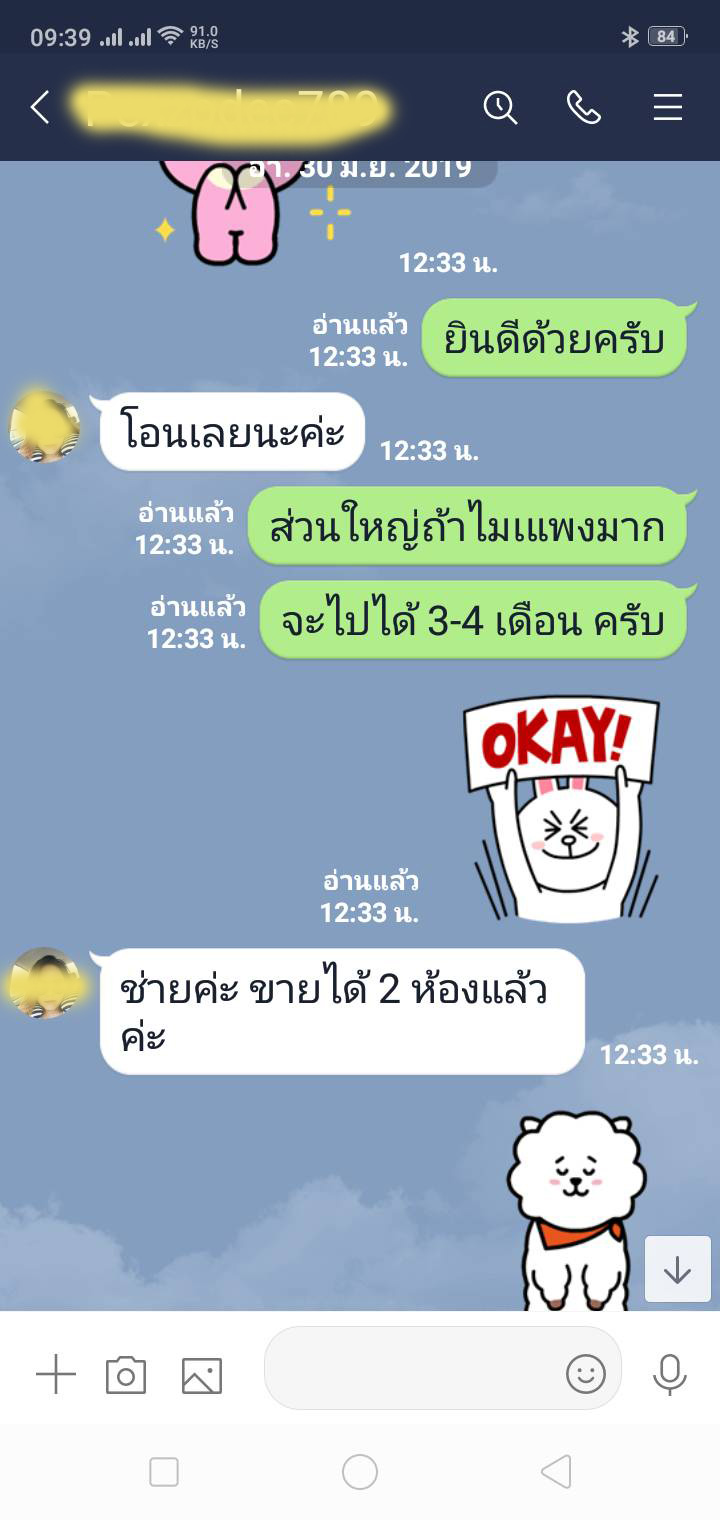The image size is (720, 1520).
Task: Tap the system home button
Action: click(x=360, y=1472)
